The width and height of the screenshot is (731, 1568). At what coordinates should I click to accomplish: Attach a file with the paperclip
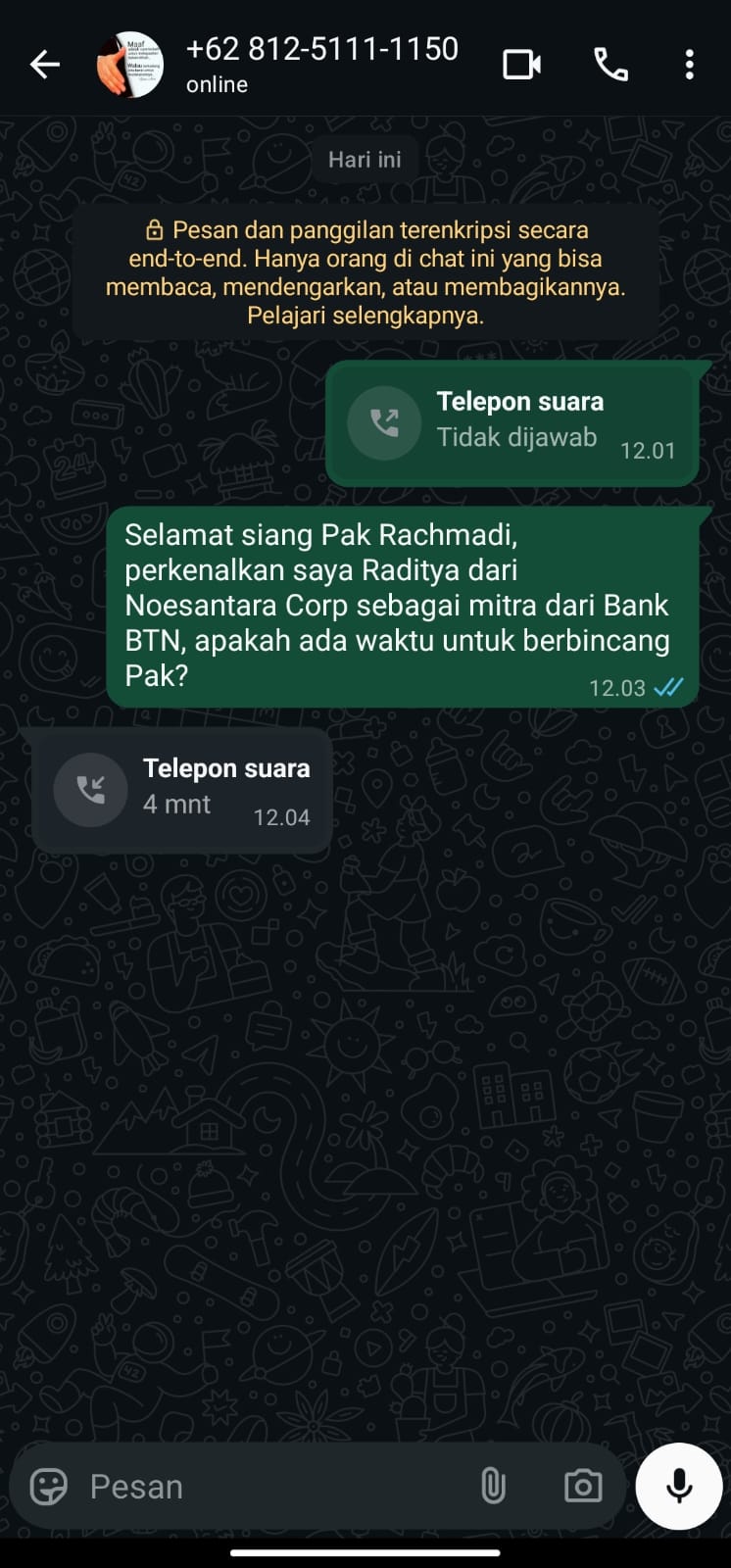[493, 1486]
